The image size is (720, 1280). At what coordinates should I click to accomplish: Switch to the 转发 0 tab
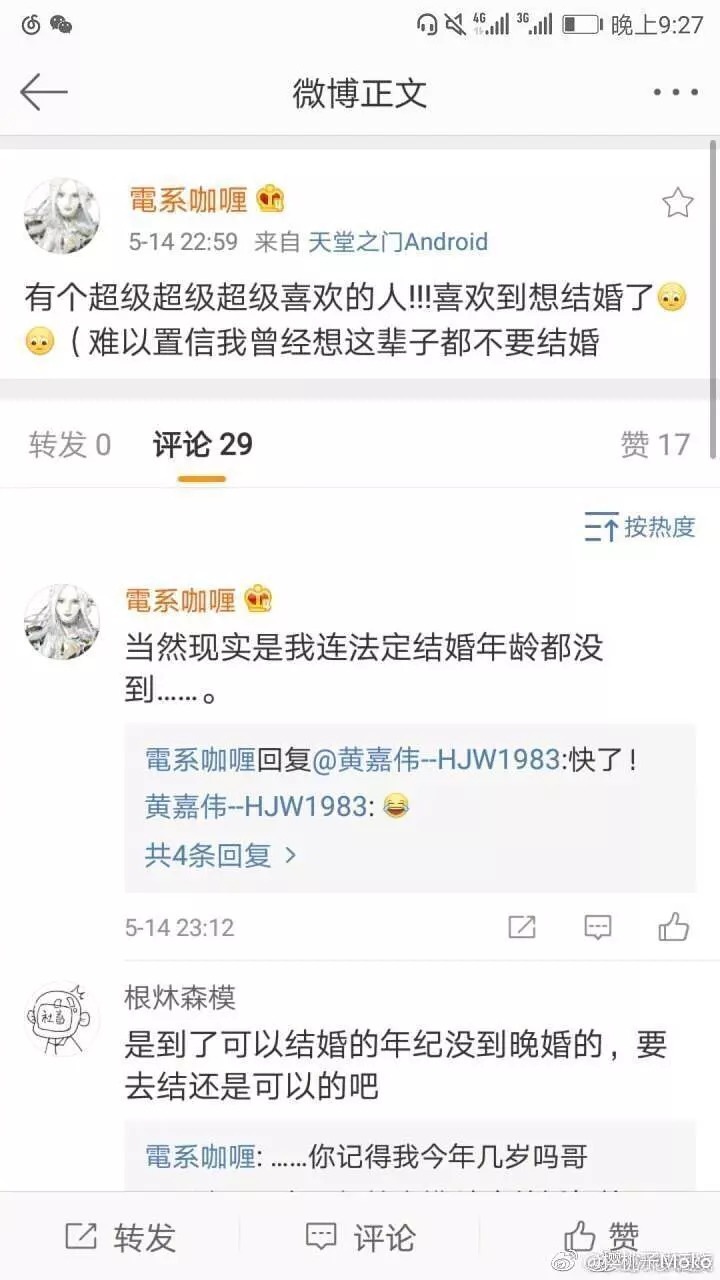click(70, 445)
